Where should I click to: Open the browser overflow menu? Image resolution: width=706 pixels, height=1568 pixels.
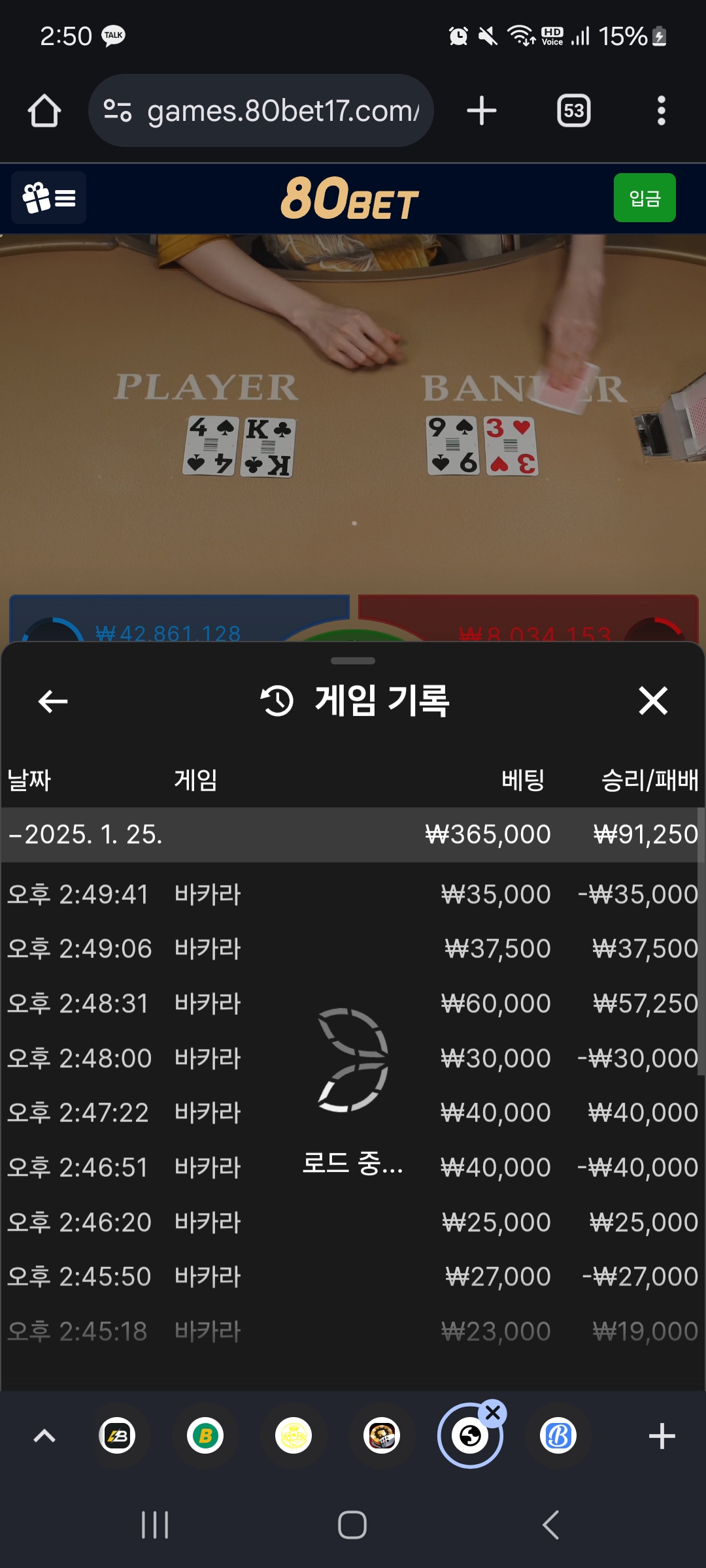[x=661, y=110]
